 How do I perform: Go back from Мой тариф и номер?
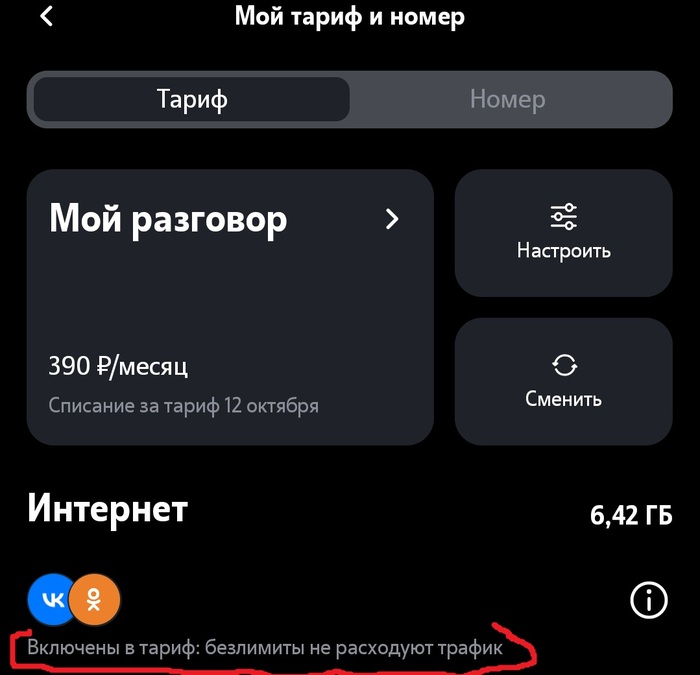[x=47, y=16]
